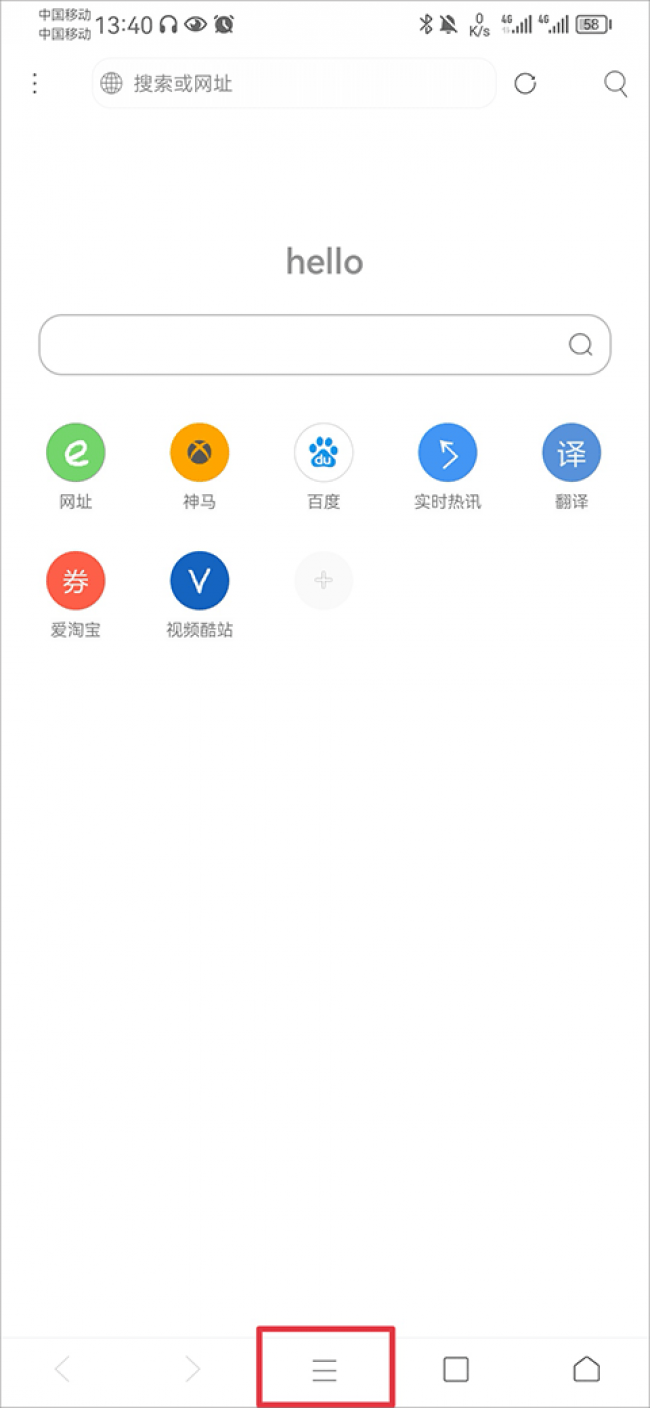
Task: Open the three-dot overflow menu
Action: 35,84
